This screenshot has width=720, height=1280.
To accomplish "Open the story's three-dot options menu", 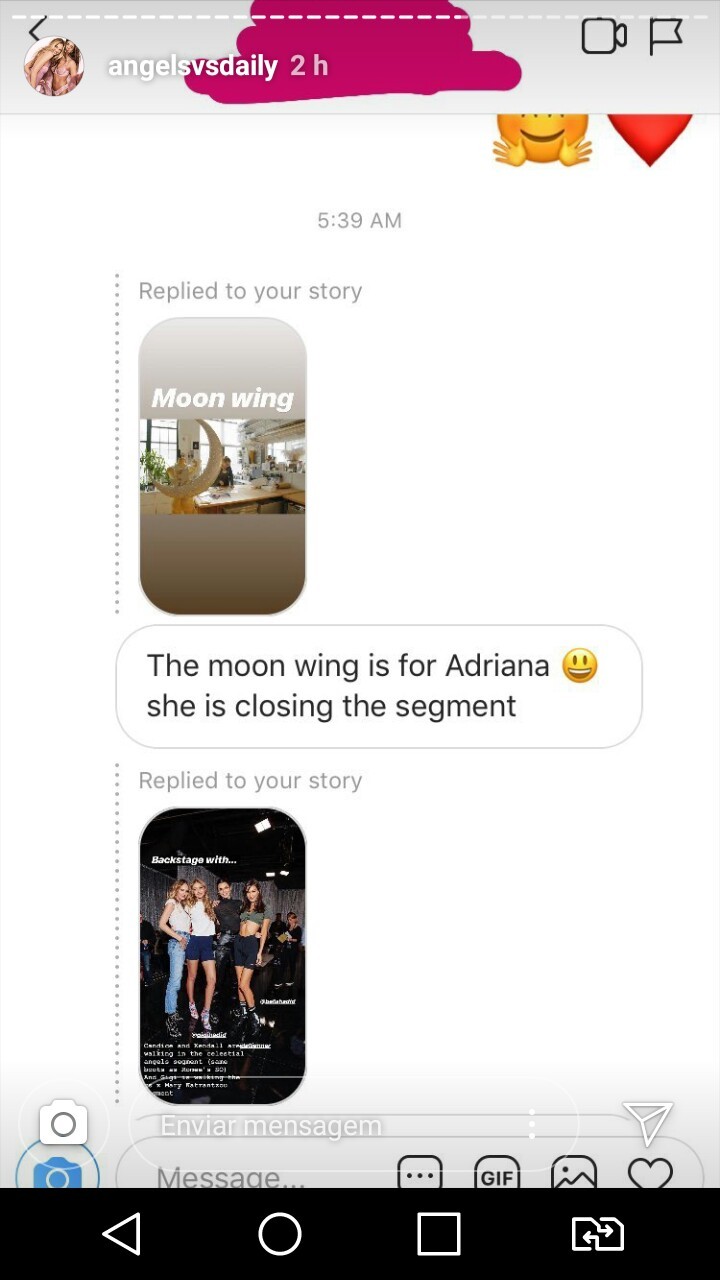I will 532,1124.
